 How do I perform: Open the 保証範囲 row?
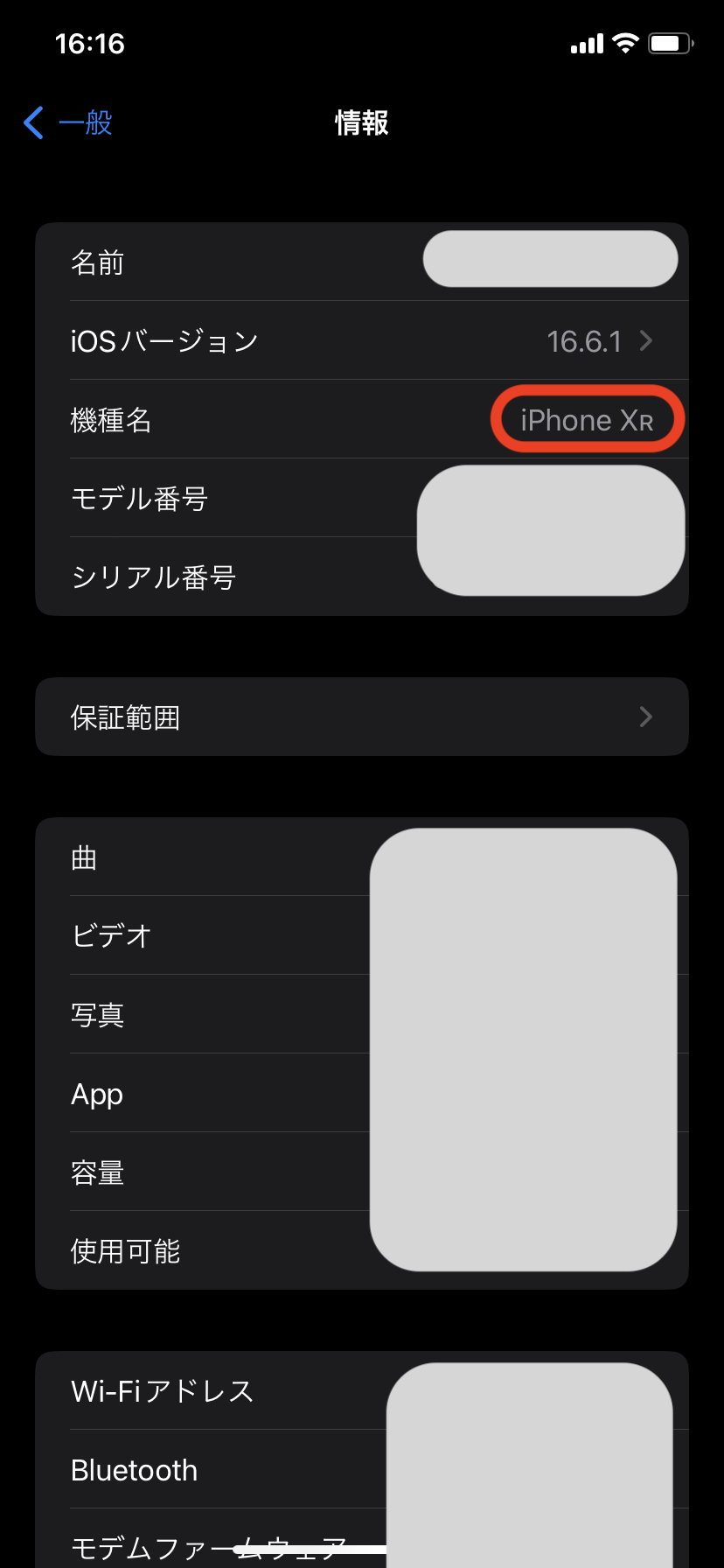(362, 717)
